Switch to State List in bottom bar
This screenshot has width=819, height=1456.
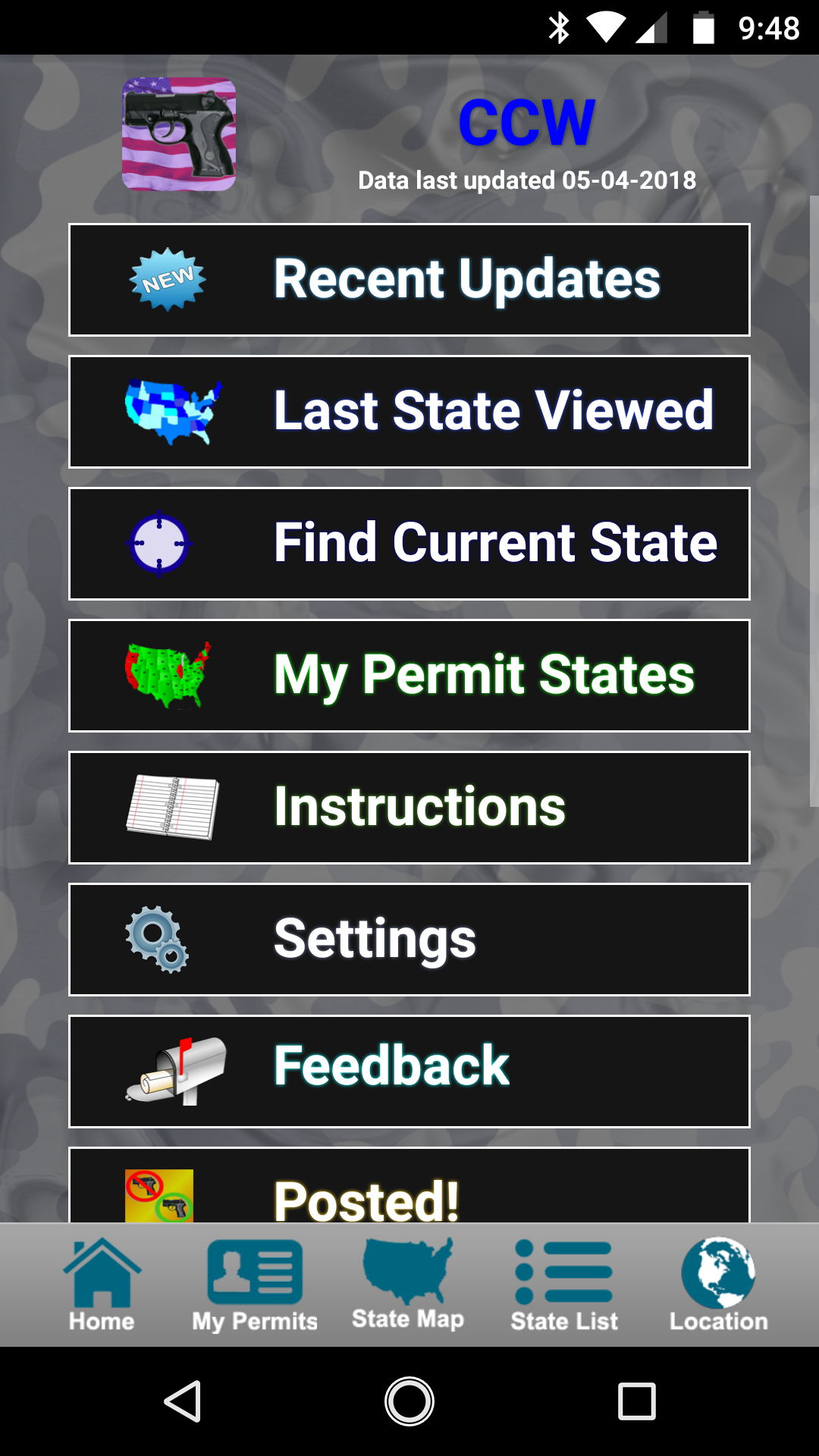point(563,1282)
